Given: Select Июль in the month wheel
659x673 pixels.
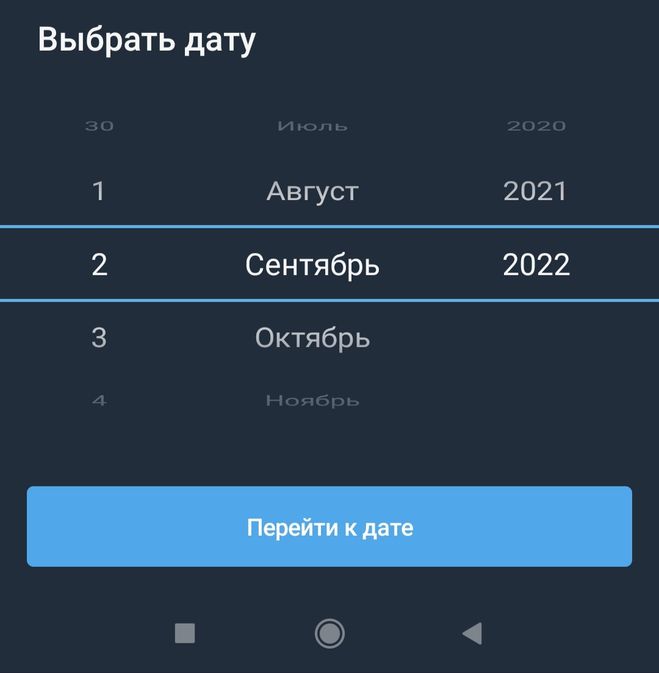Looking at the screenshot, I should coord(312,126).
